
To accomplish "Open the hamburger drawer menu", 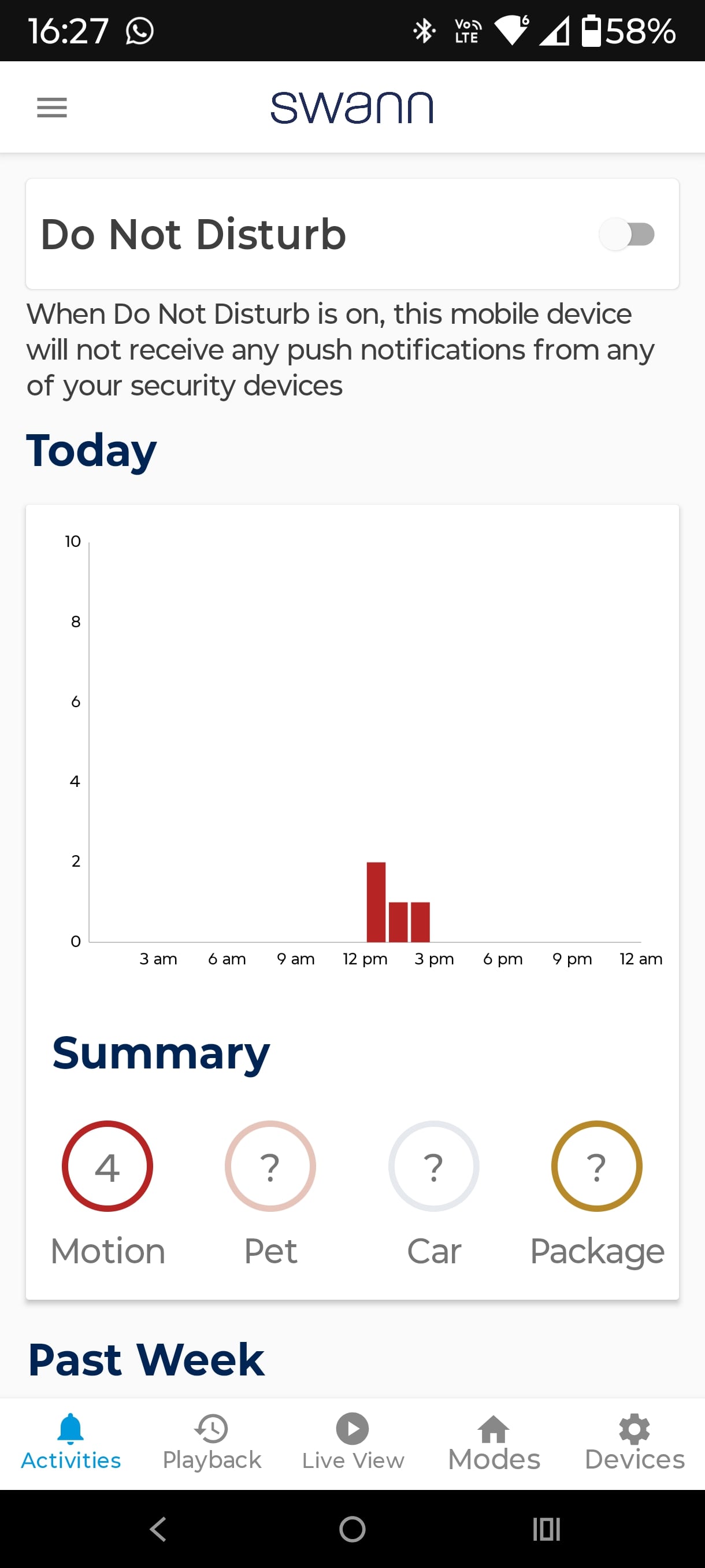I will tap(51, 108).
